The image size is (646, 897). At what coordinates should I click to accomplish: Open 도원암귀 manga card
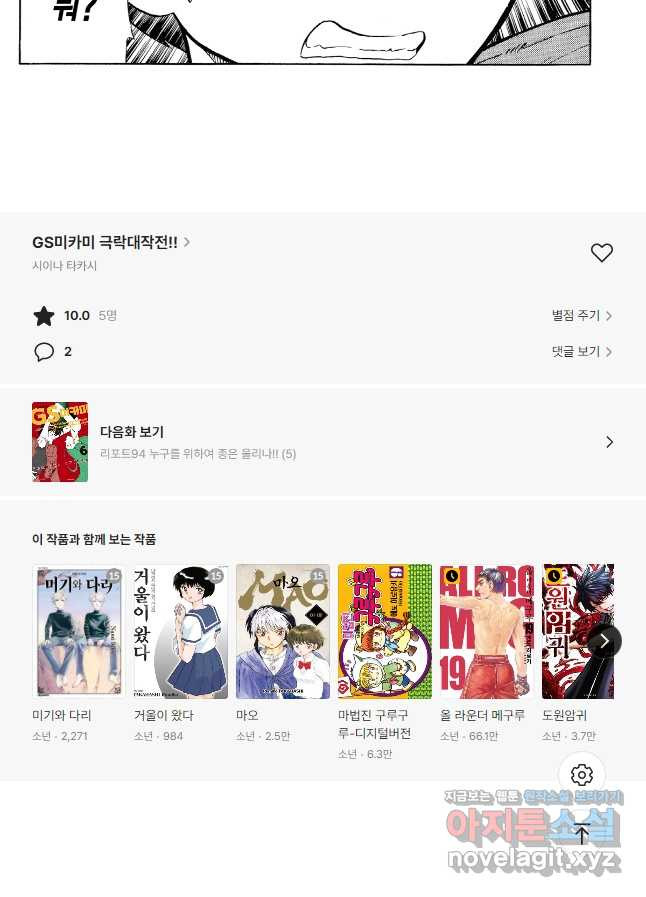coord(576,632)
